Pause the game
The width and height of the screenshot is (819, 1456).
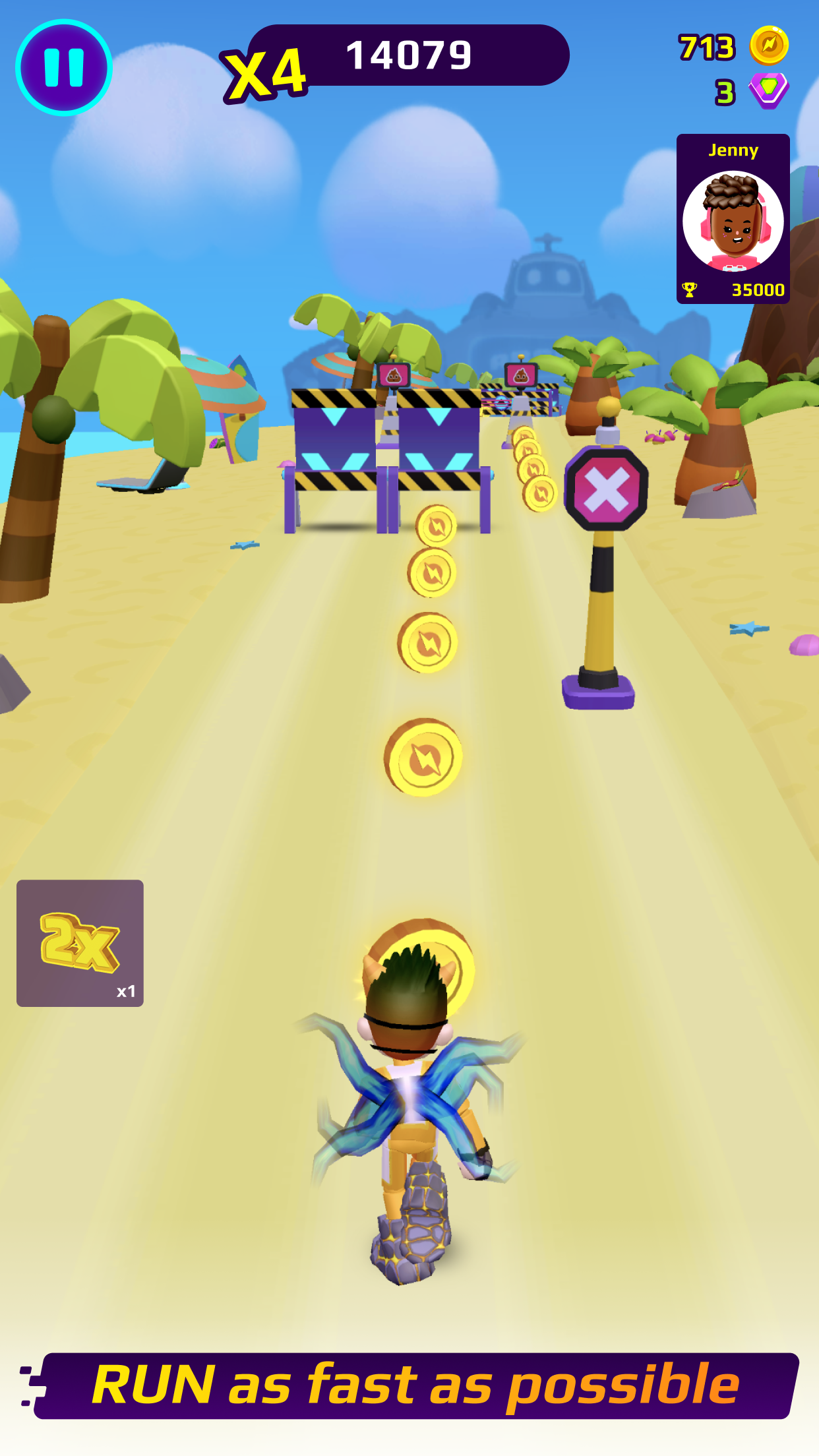64,67
